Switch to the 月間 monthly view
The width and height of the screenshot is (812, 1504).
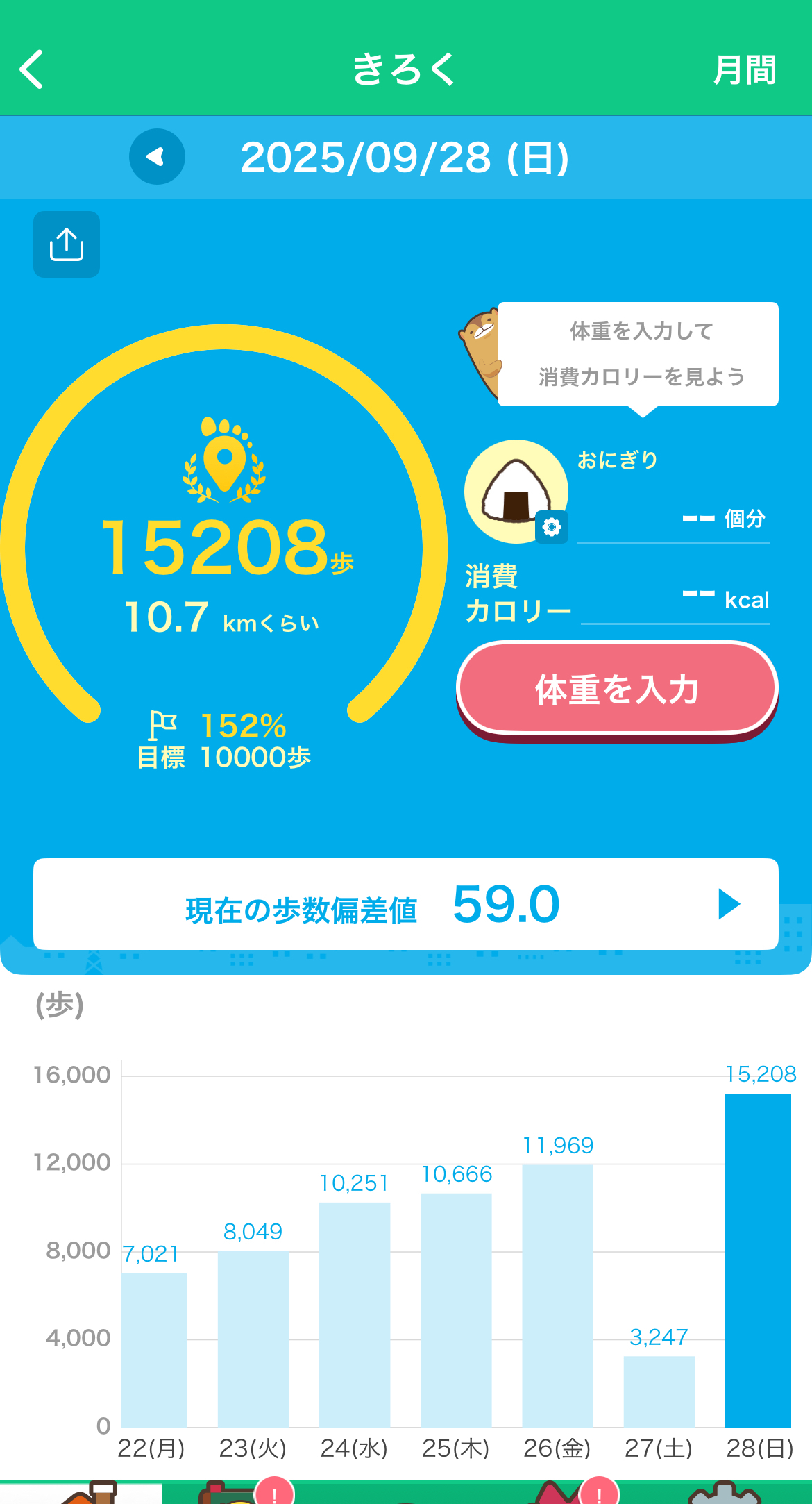[745, 70]
